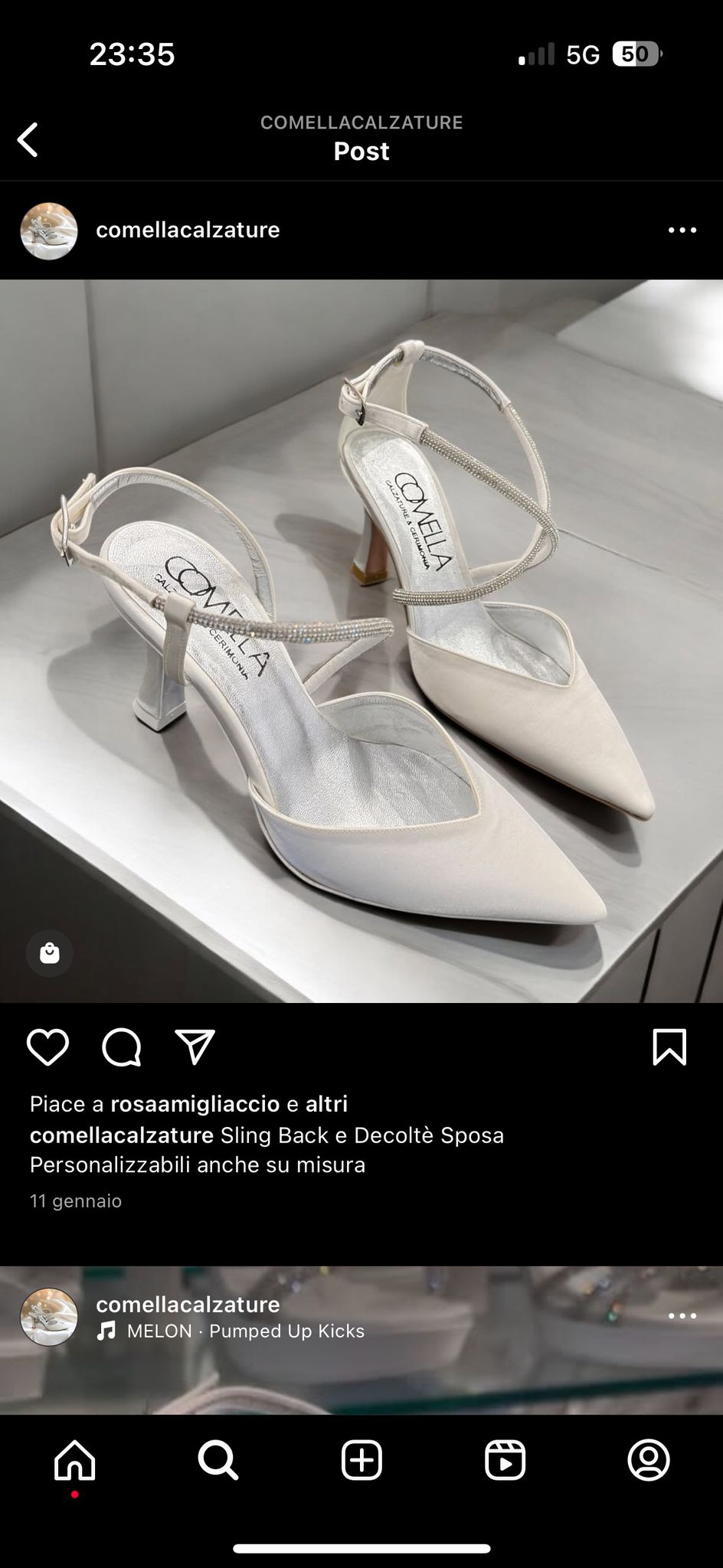View products via the shopping bag icon

coord(50,953)
